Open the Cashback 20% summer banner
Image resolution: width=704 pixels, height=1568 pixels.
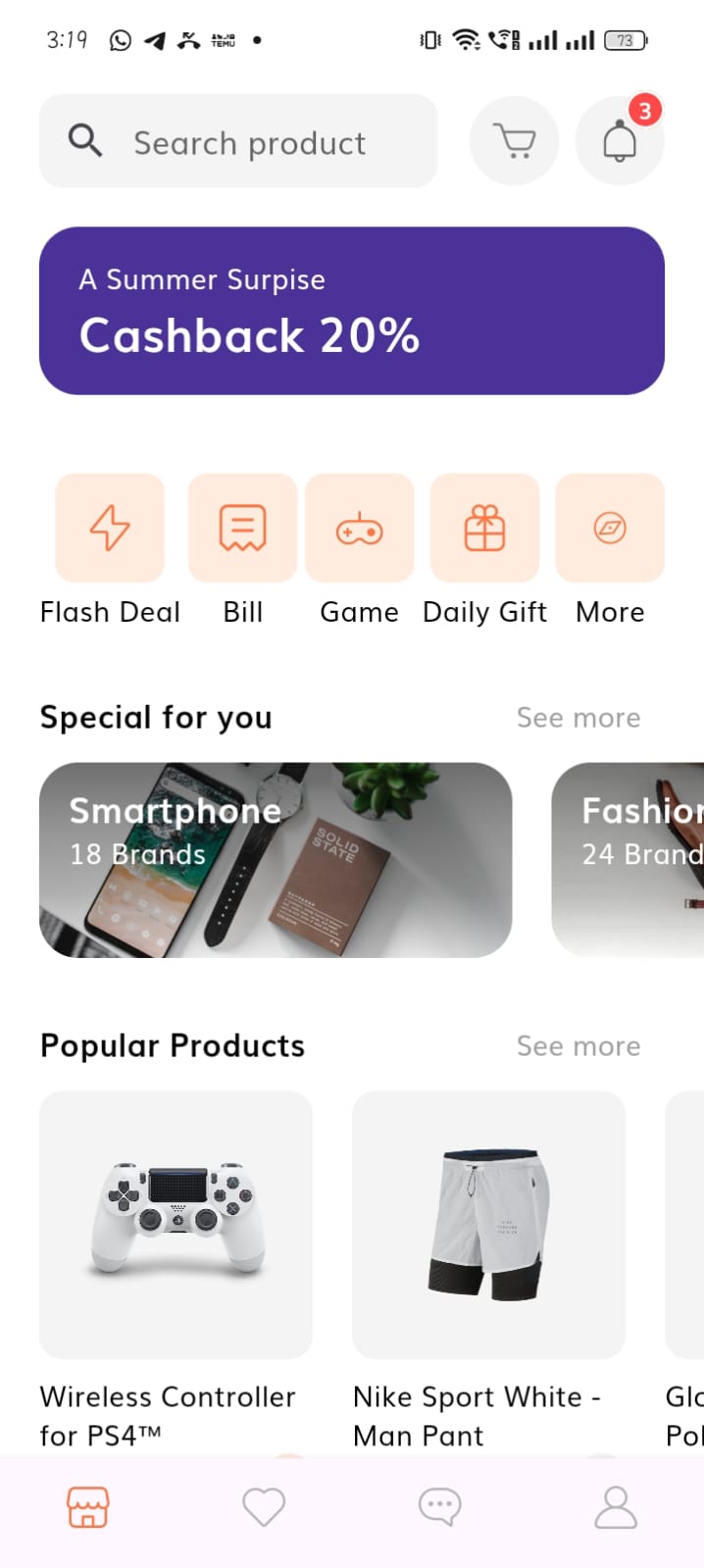click(x=352, y=311)
